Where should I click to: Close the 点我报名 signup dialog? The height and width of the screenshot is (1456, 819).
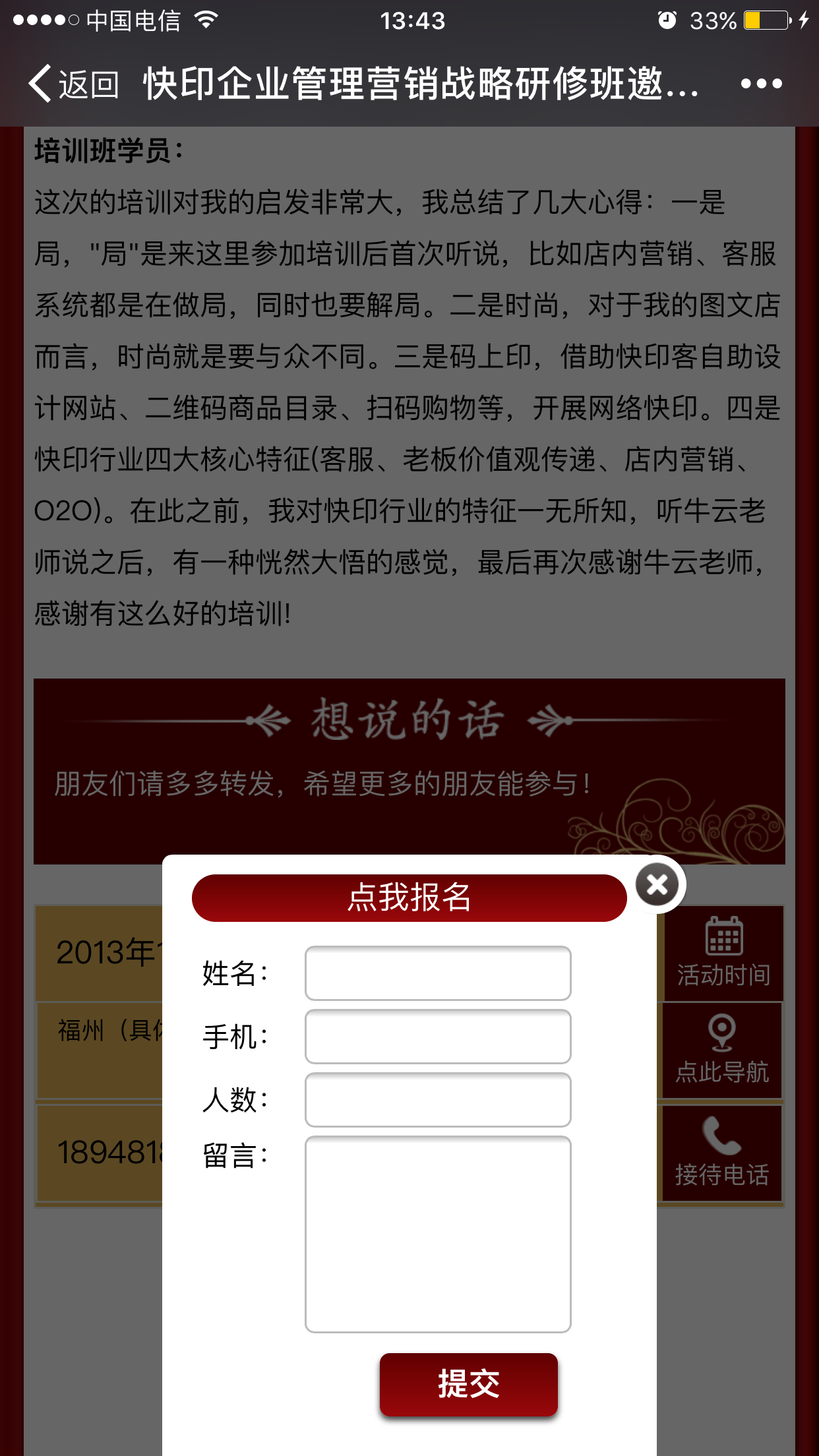tap(657, 885)
